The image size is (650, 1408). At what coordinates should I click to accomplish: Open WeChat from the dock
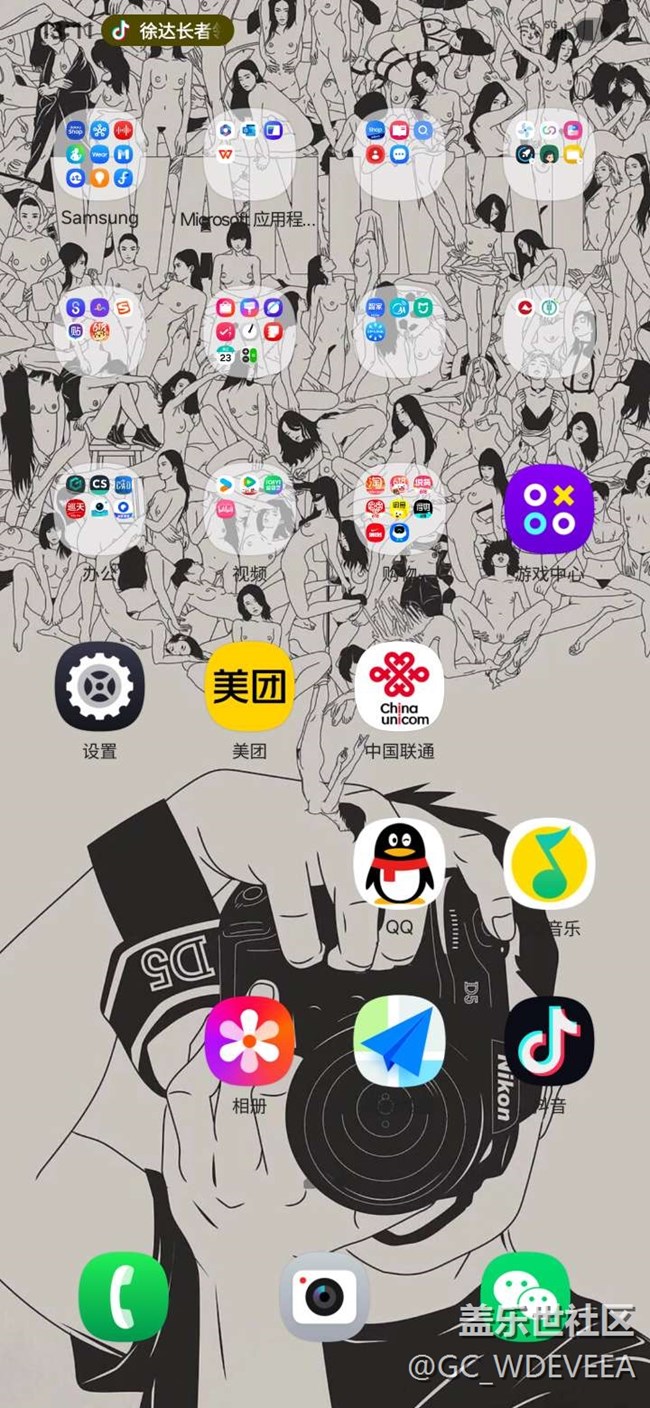525,1296
